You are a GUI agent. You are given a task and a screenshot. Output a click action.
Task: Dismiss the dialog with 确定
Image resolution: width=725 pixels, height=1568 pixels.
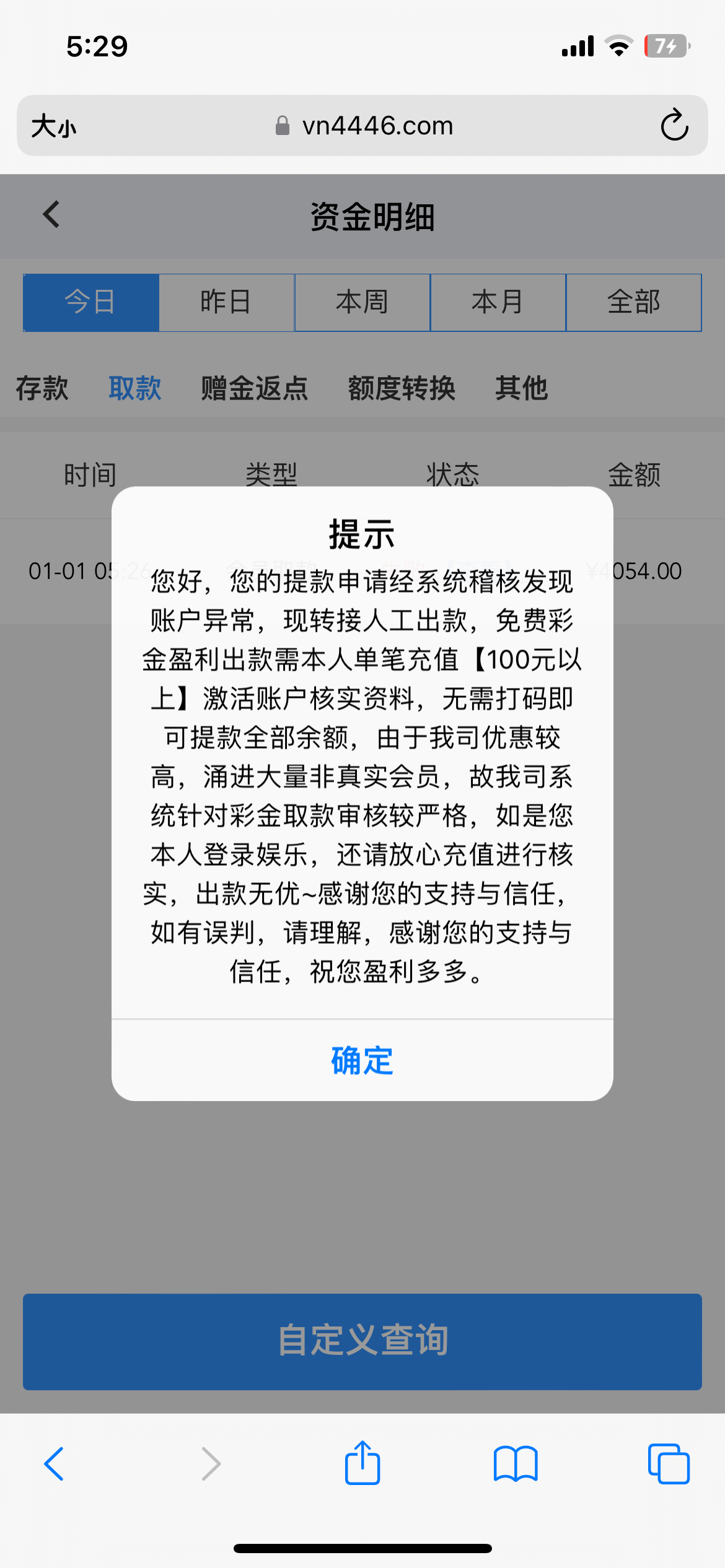[x=362, y=1060]
